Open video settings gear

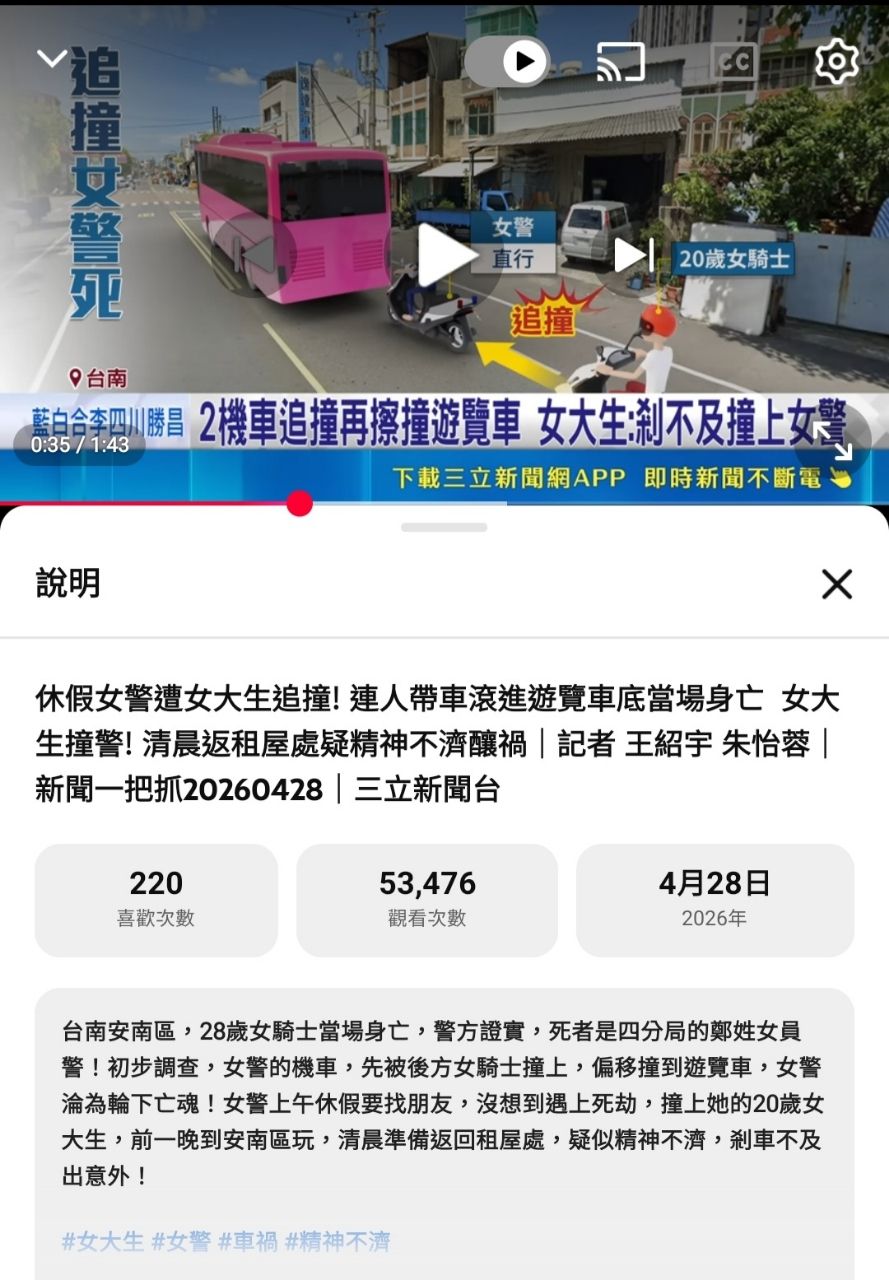coord(836,62)
